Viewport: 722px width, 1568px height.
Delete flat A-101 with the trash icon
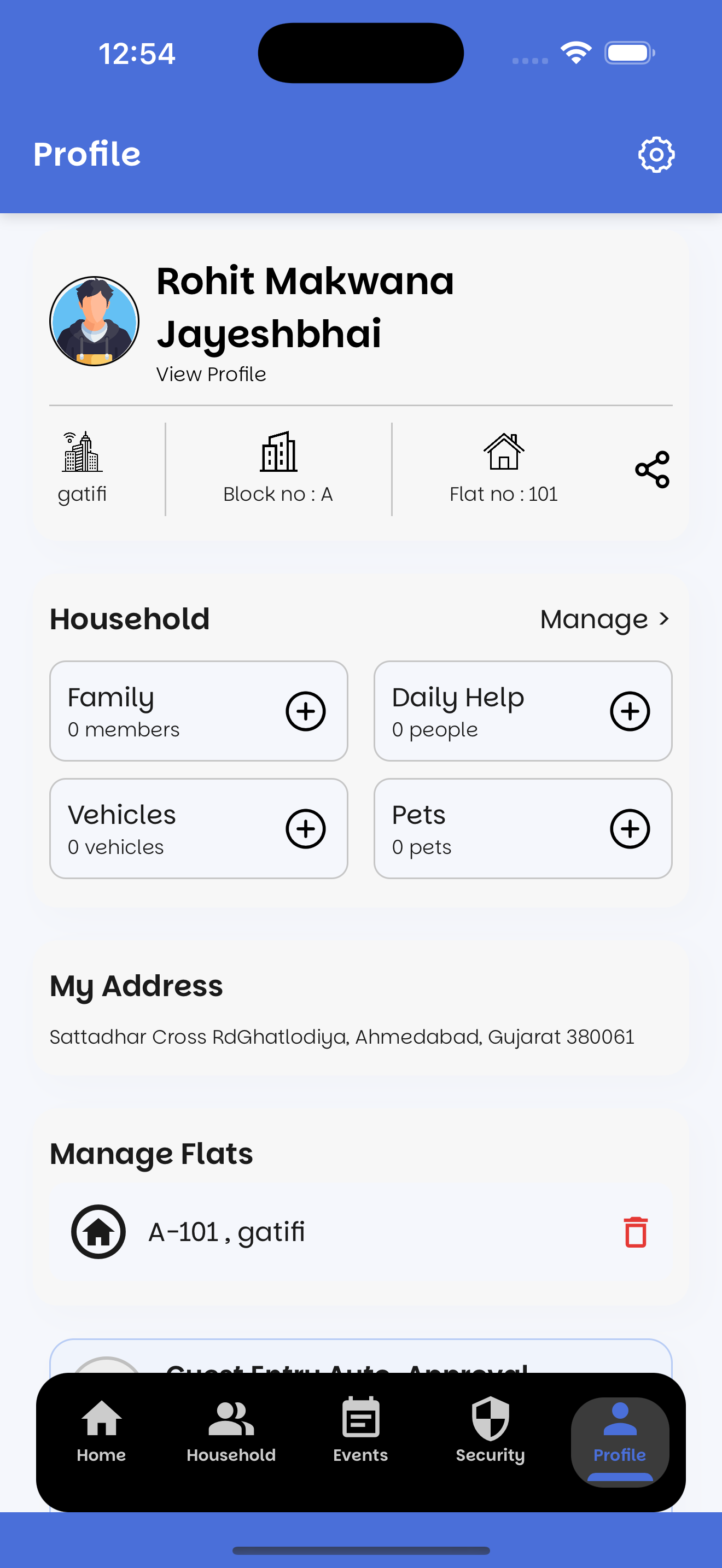click(x=636, y=1231)
